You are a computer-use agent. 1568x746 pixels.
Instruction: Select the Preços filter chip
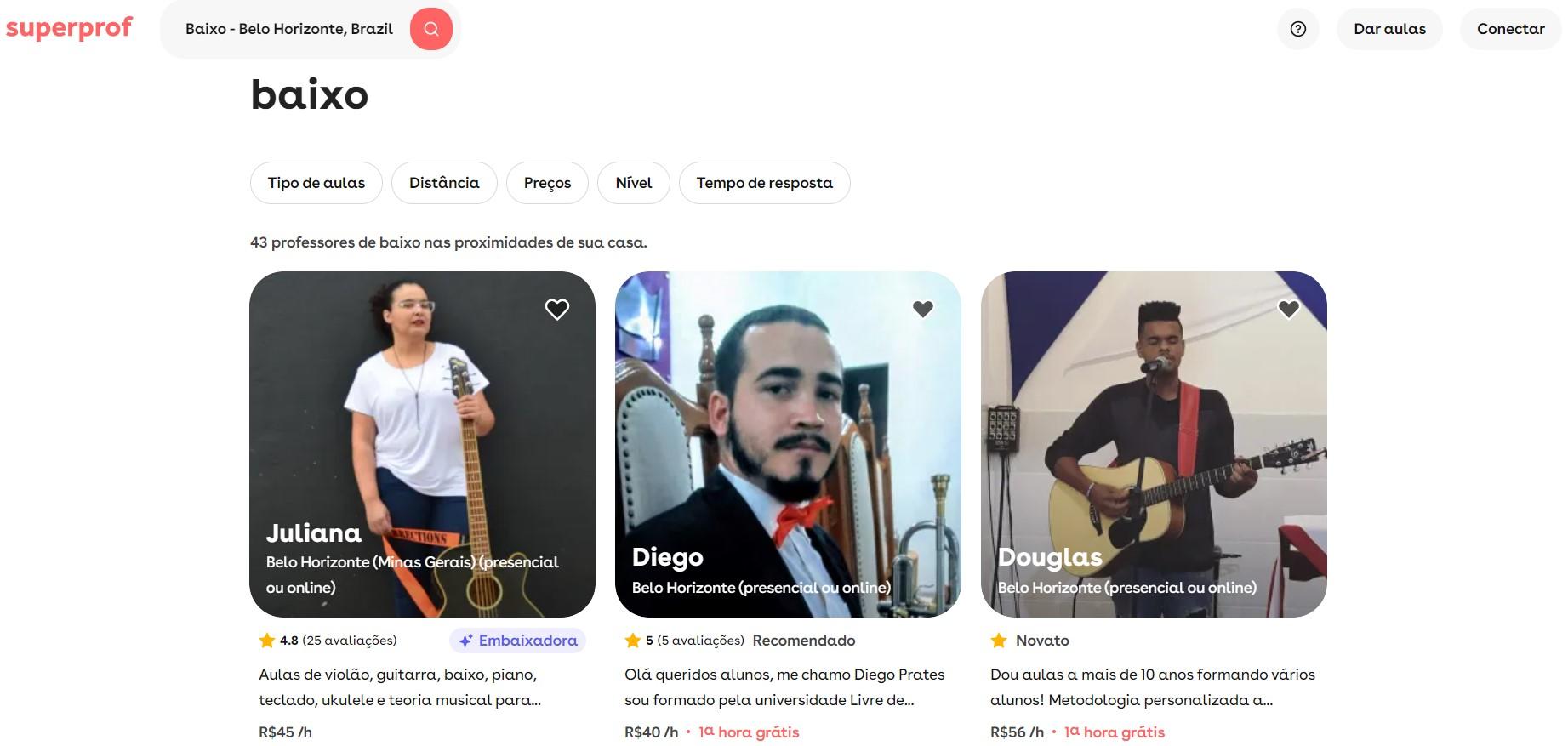coord(547,183)
